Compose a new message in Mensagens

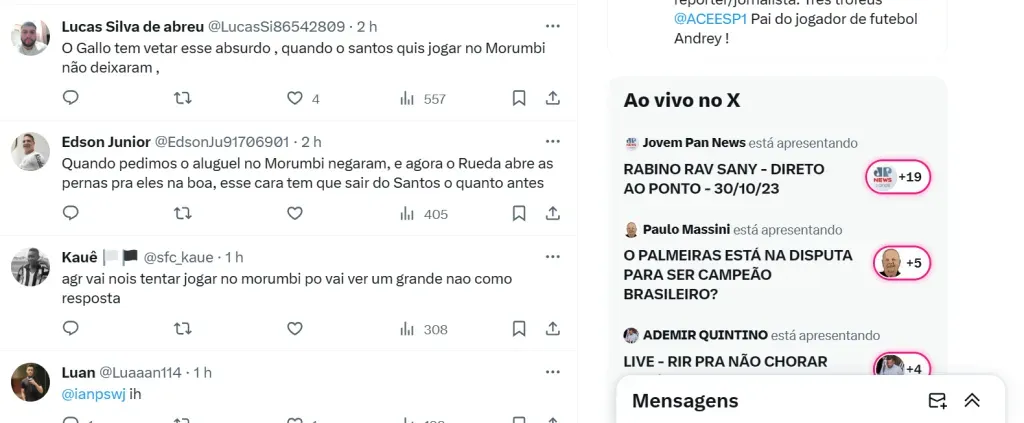click(937, 401)
